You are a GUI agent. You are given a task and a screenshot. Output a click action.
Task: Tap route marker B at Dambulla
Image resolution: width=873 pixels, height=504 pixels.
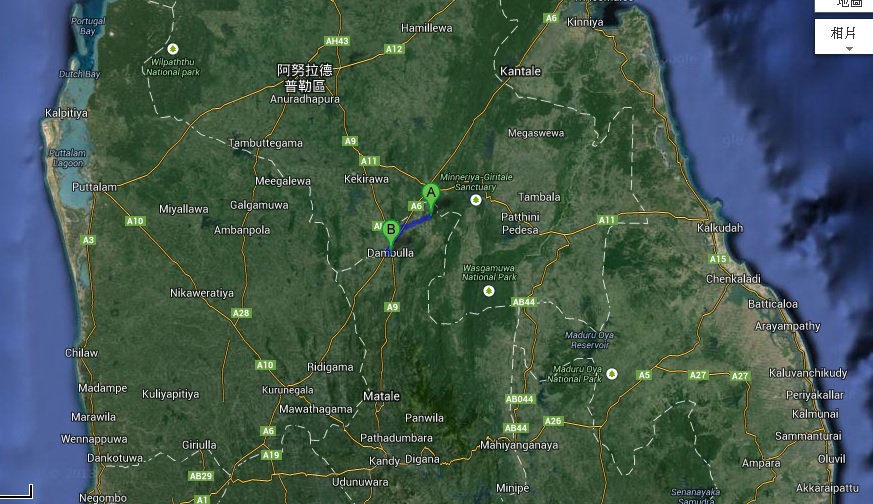(x=391, y=230)
